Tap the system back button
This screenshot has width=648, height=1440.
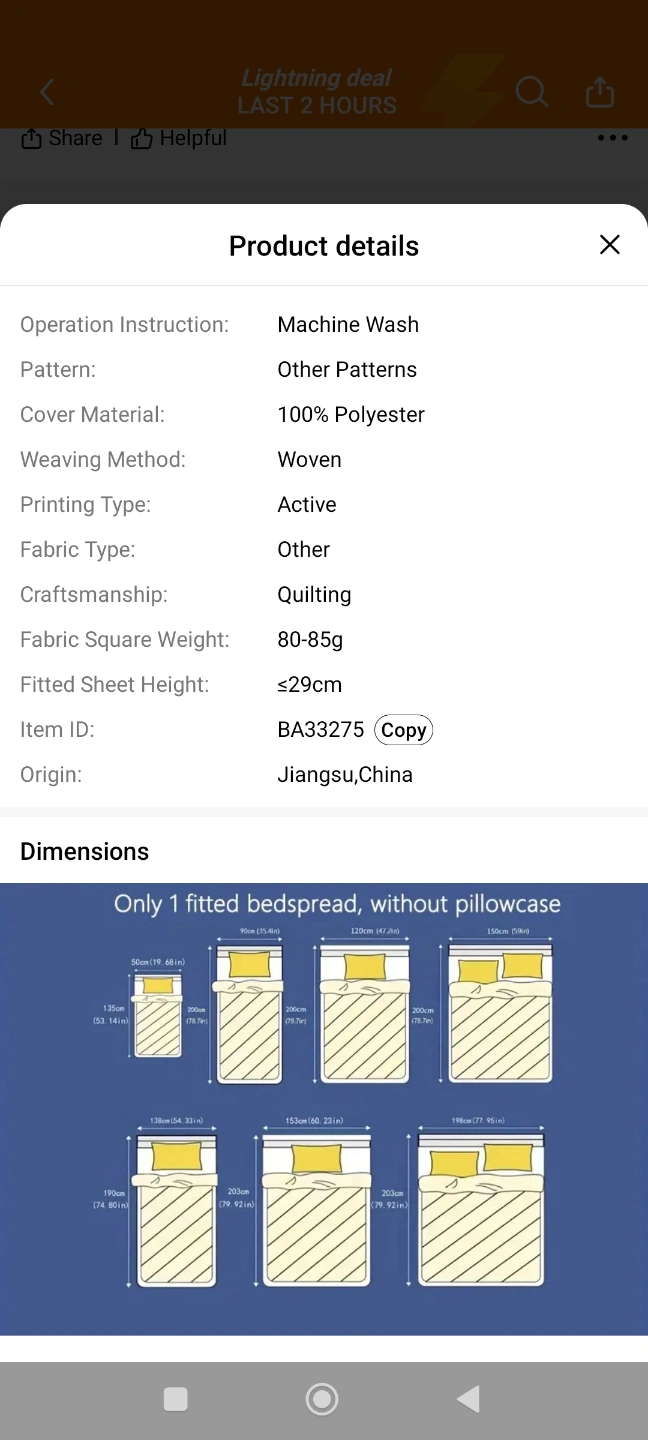468,1399
